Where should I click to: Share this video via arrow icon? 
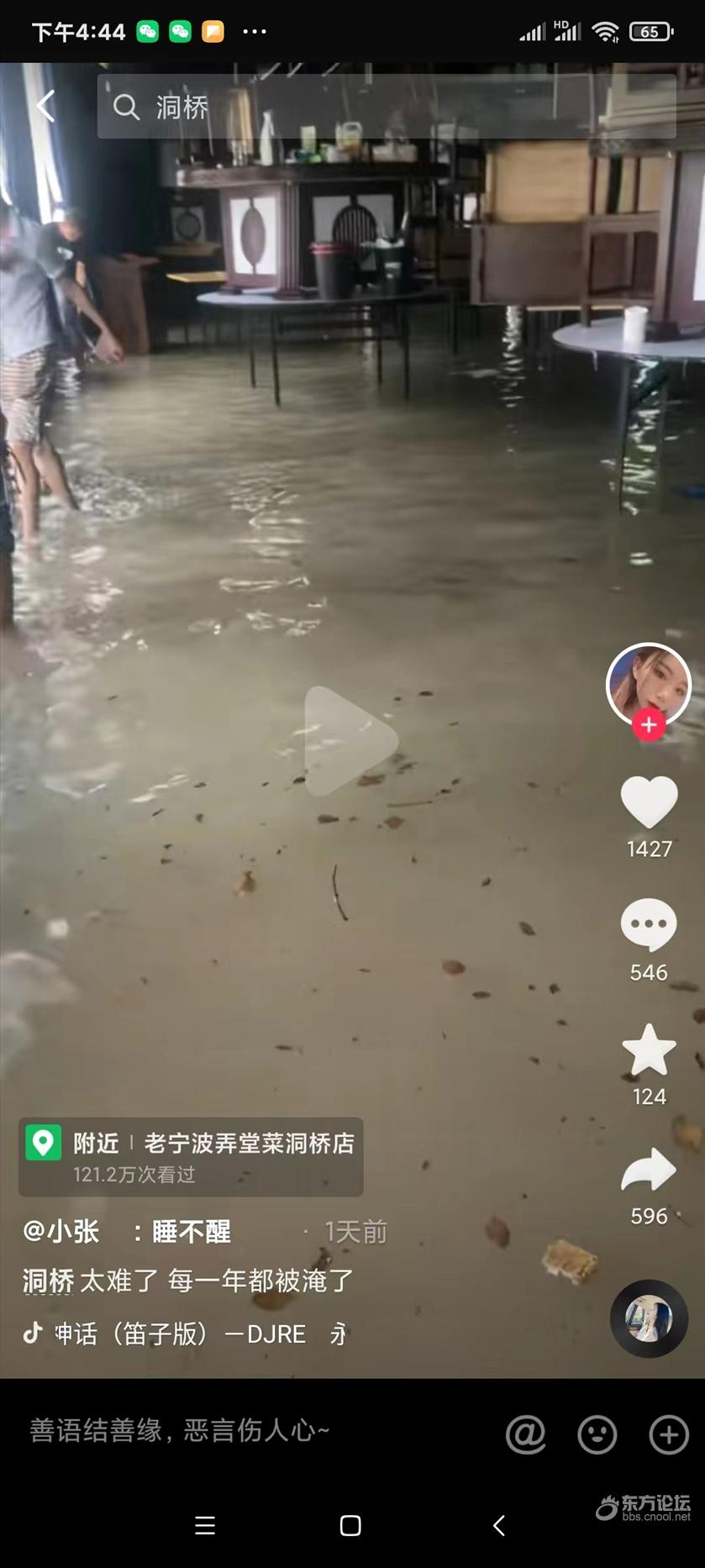(649, 1171)
